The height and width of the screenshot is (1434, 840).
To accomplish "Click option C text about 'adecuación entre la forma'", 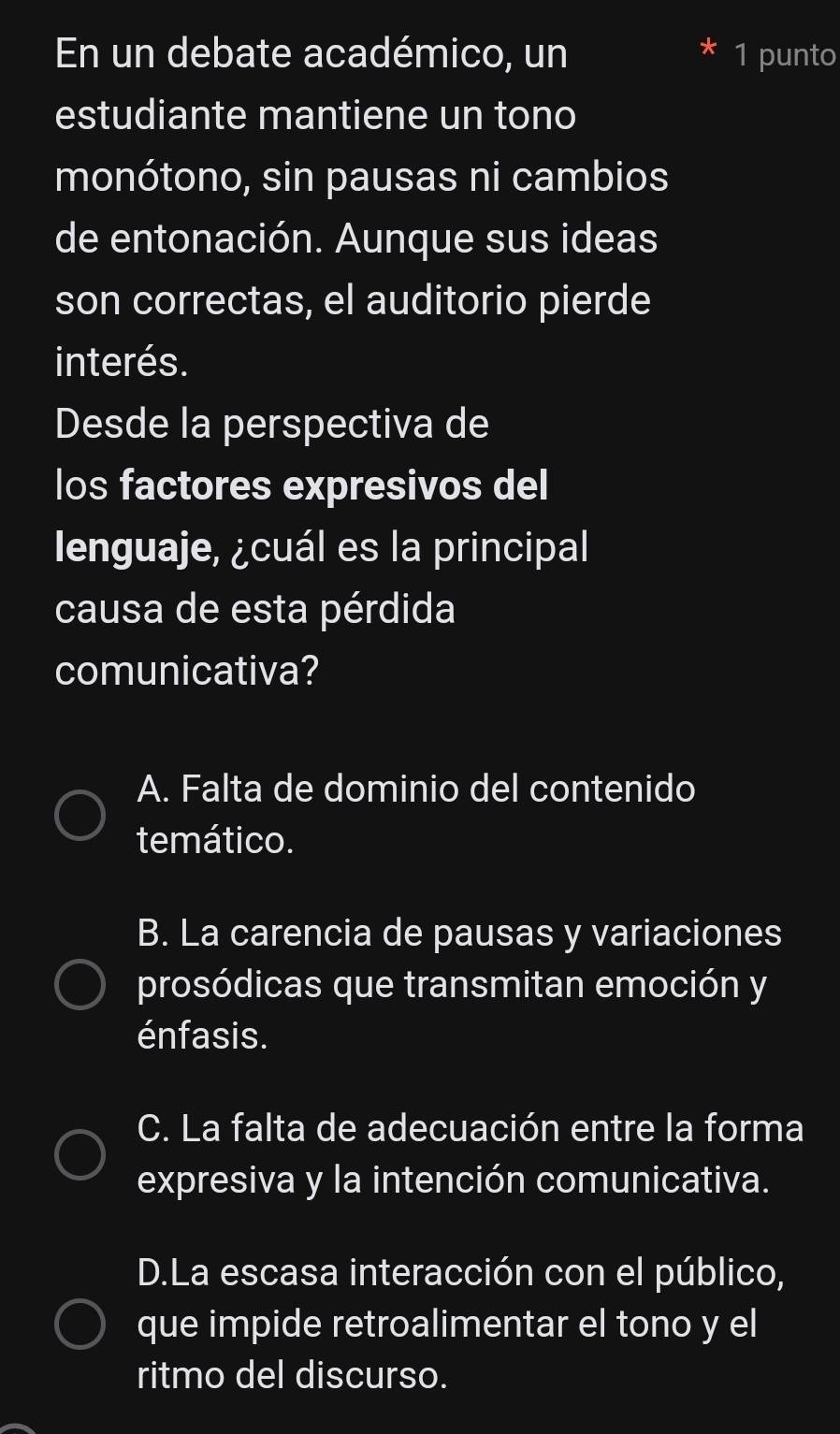I will (x=470, y=1130).
